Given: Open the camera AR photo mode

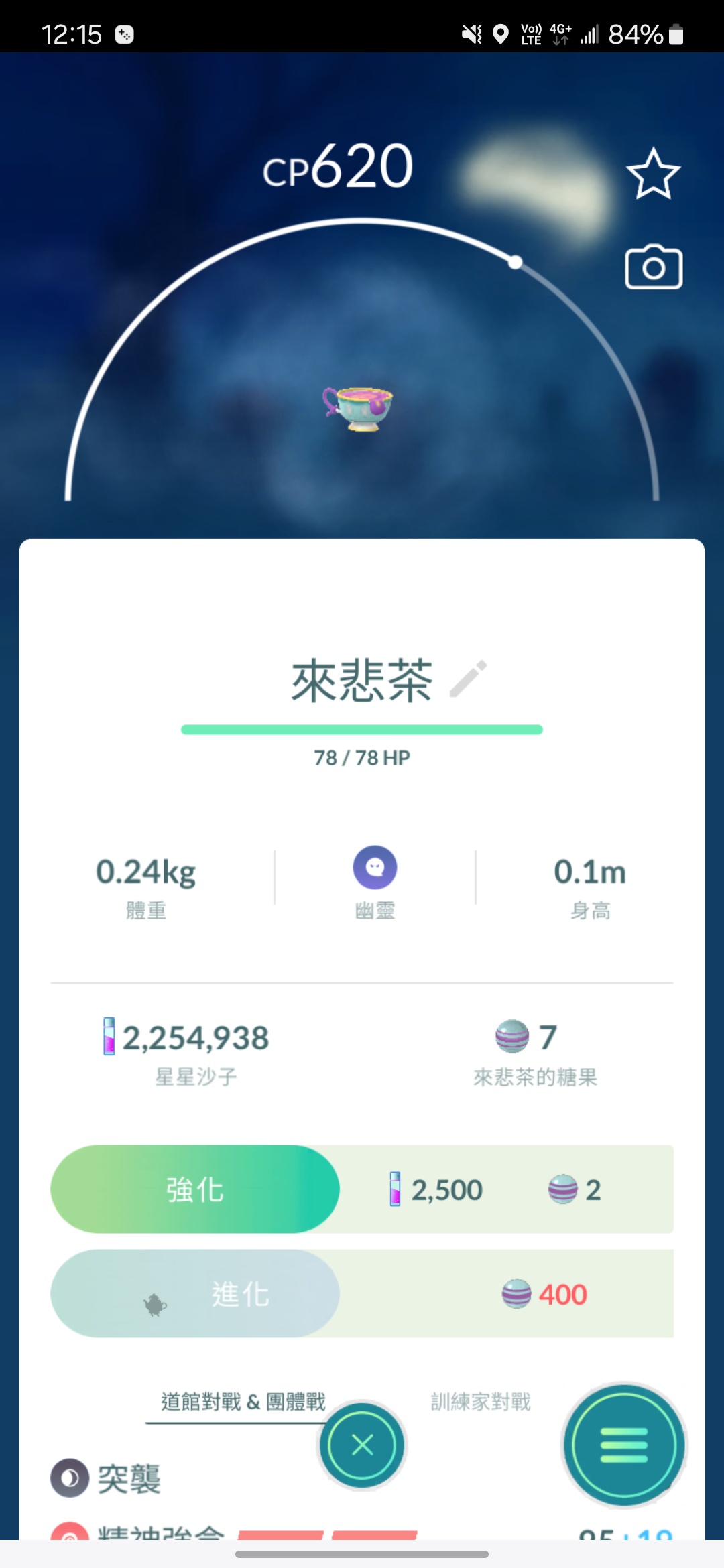Looking at the screenshot, I should 654,267.
